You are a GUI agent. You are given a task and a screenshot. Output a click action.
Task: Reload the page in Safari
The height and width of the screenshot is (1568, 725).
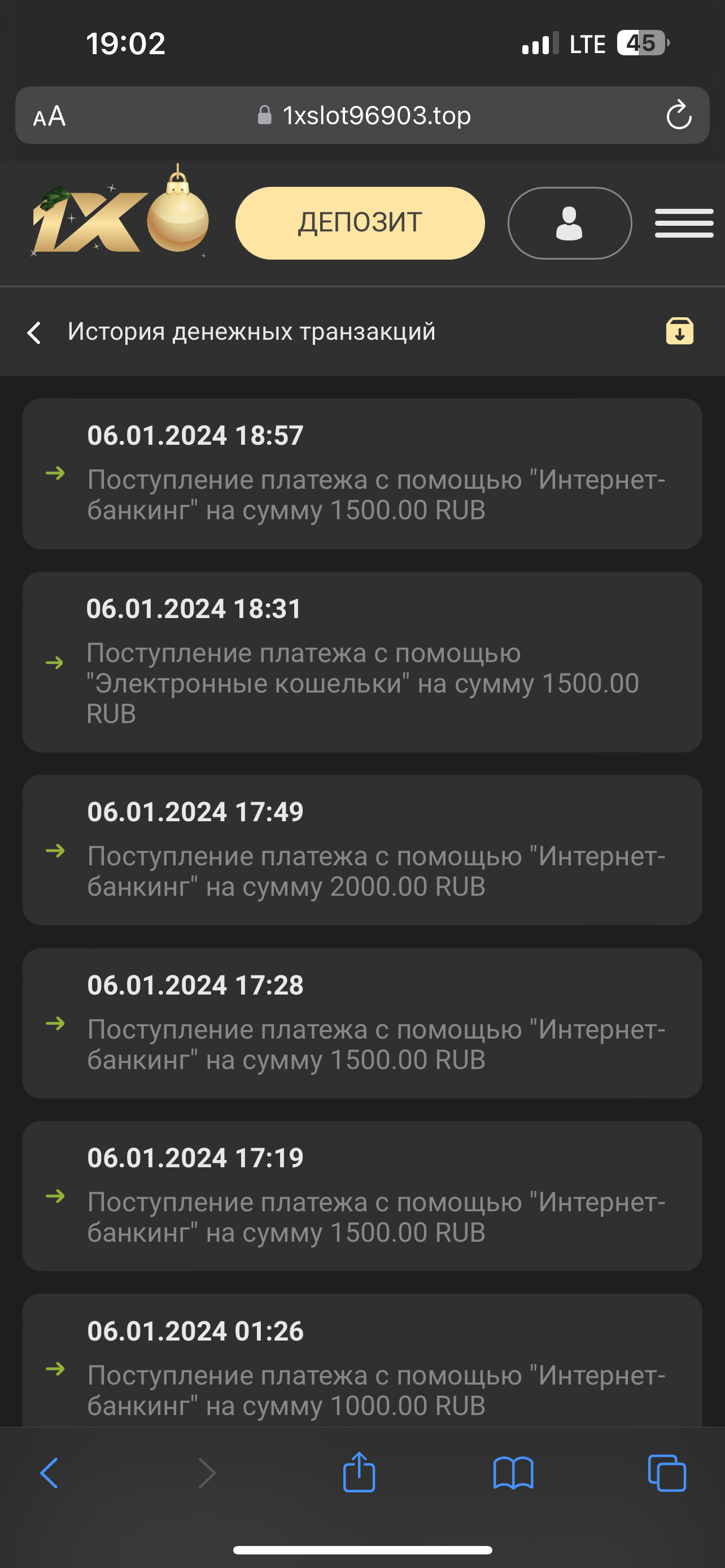click(678, 116)
